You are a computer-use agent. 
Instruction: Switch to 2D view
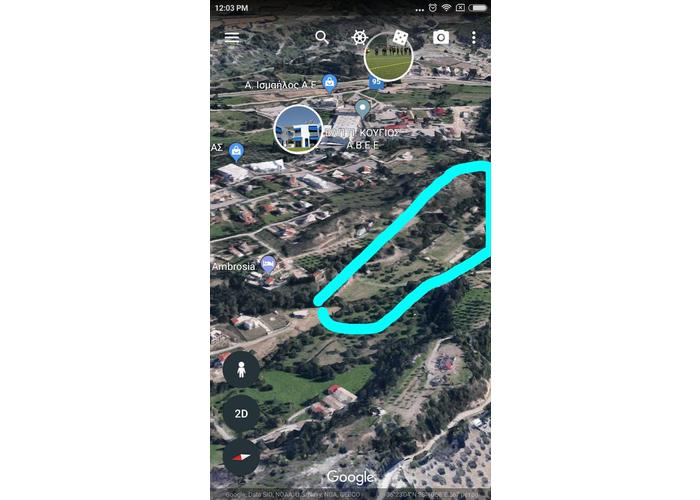pos(241,413)
